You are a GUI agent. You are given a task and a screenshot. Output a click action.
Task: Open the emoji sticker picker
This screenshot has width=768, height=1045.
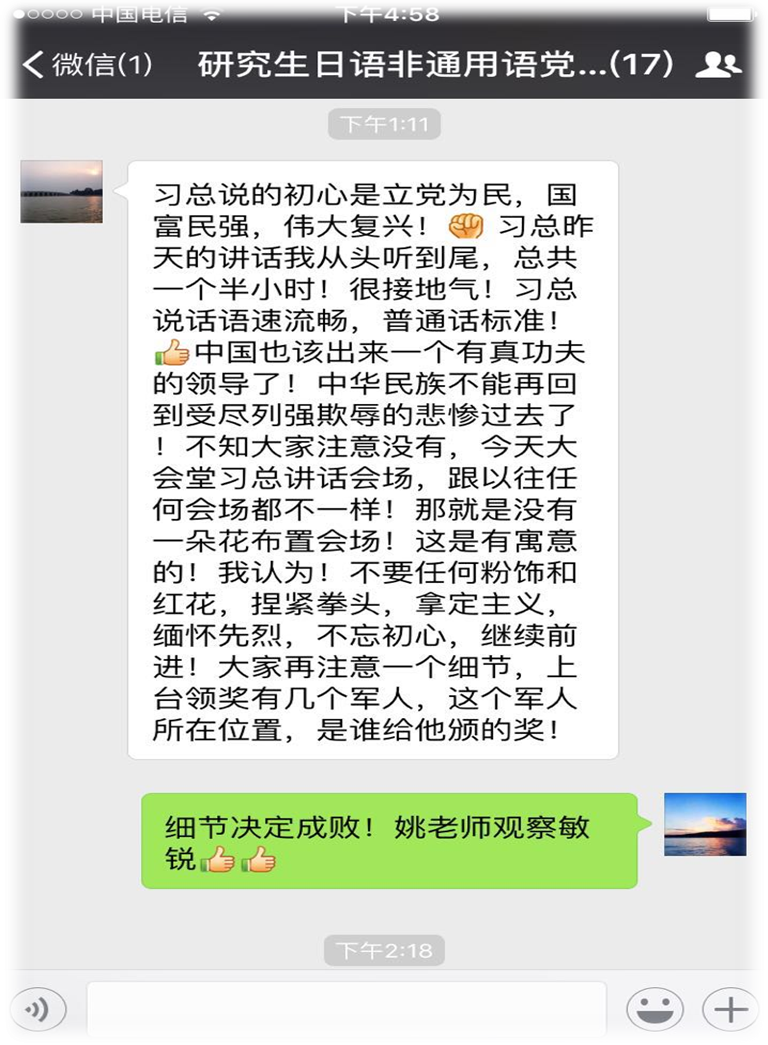pos(655,1008)
